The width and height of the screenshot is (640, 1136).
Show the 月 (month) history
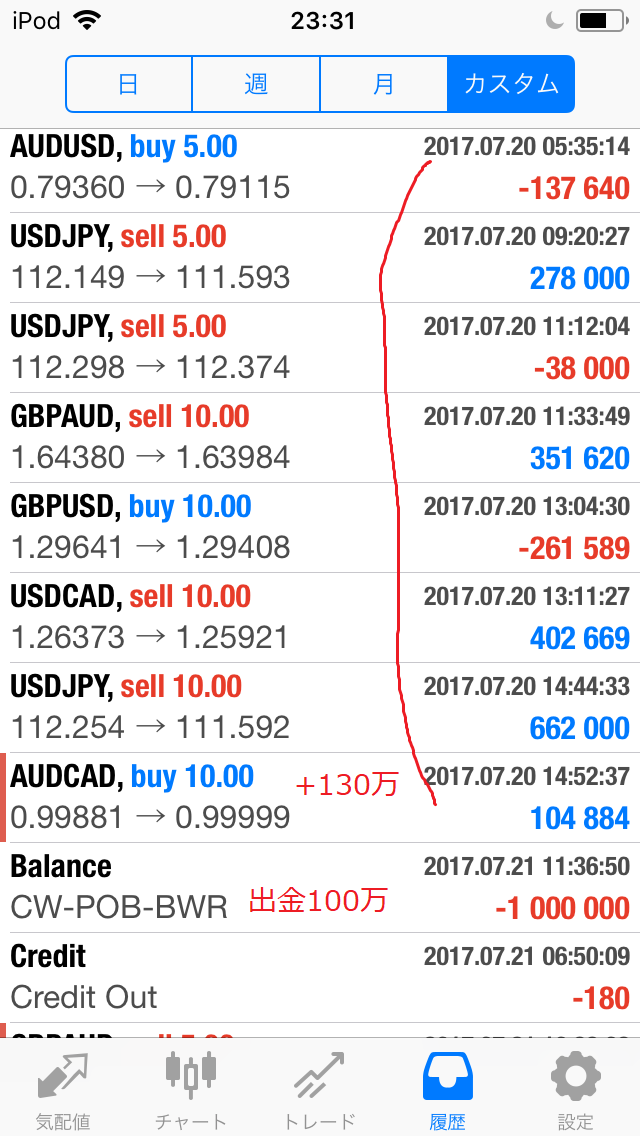point(384,84)
